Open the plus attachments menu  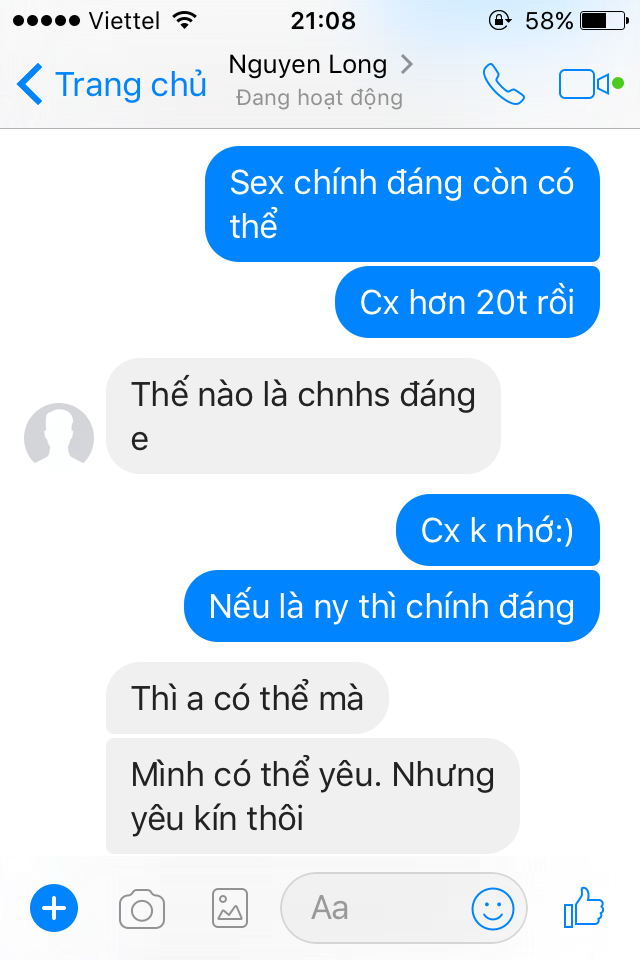pyautogui.click(x=54, y=908)
